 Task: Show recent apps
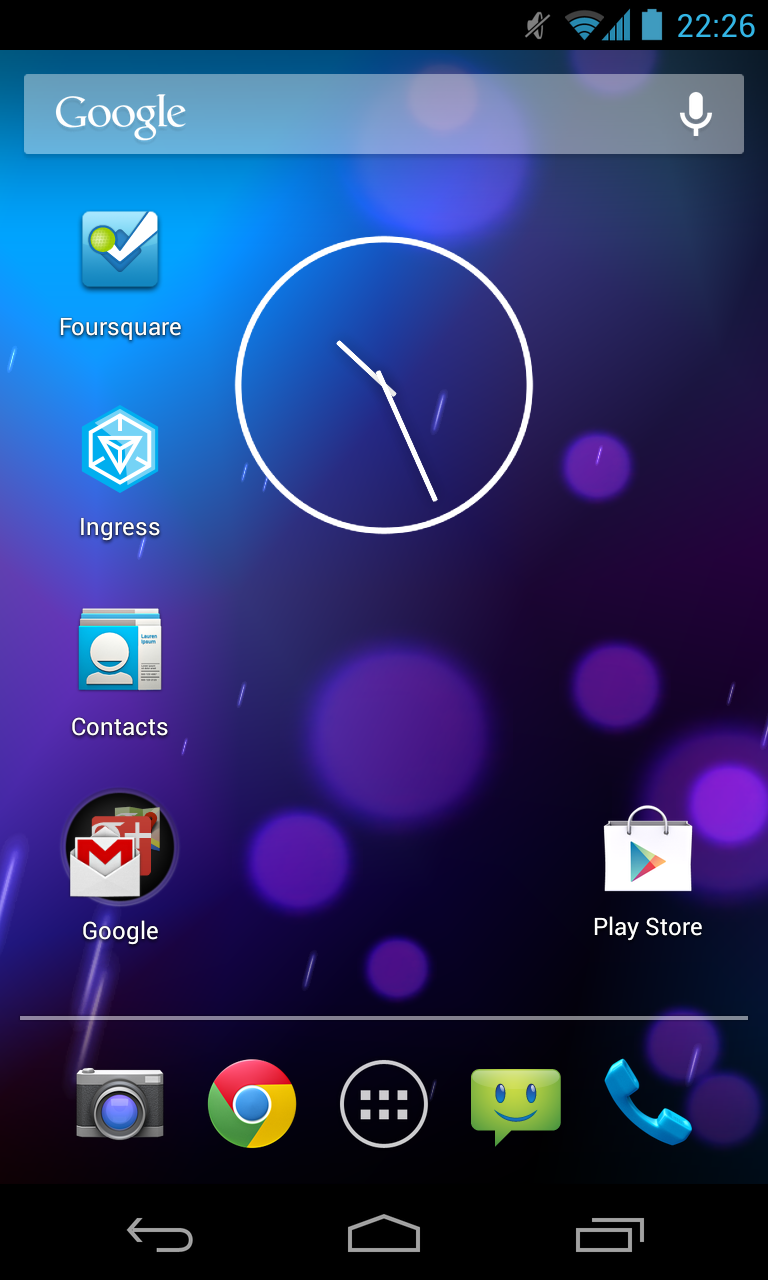point(609,1234)
